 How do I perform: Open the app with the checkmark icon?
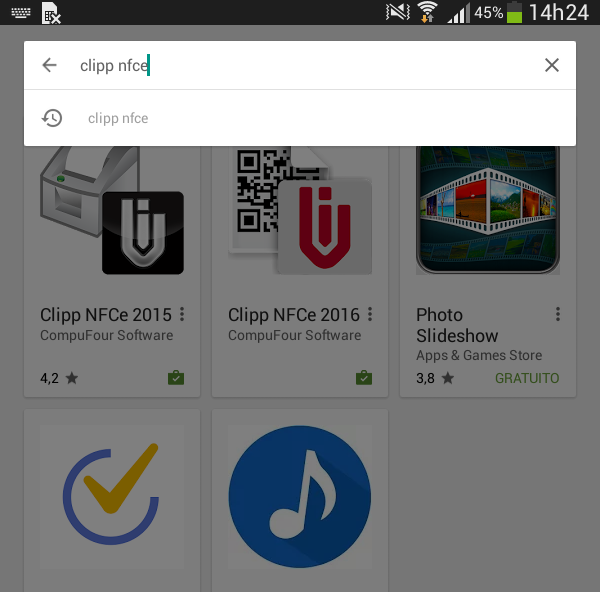point(112,497)
